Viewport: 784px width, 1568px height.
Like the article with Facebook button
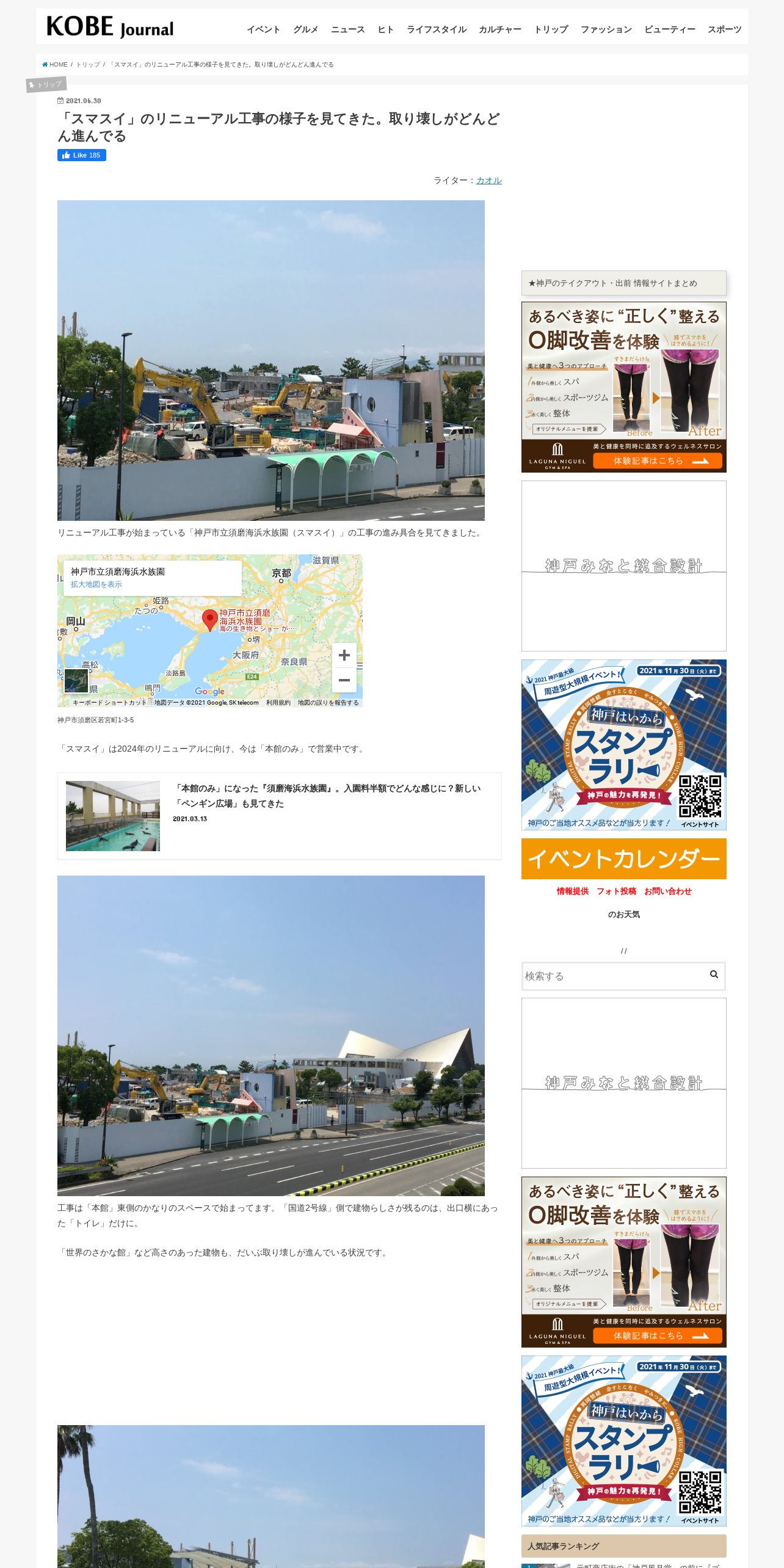pos(82,155)
